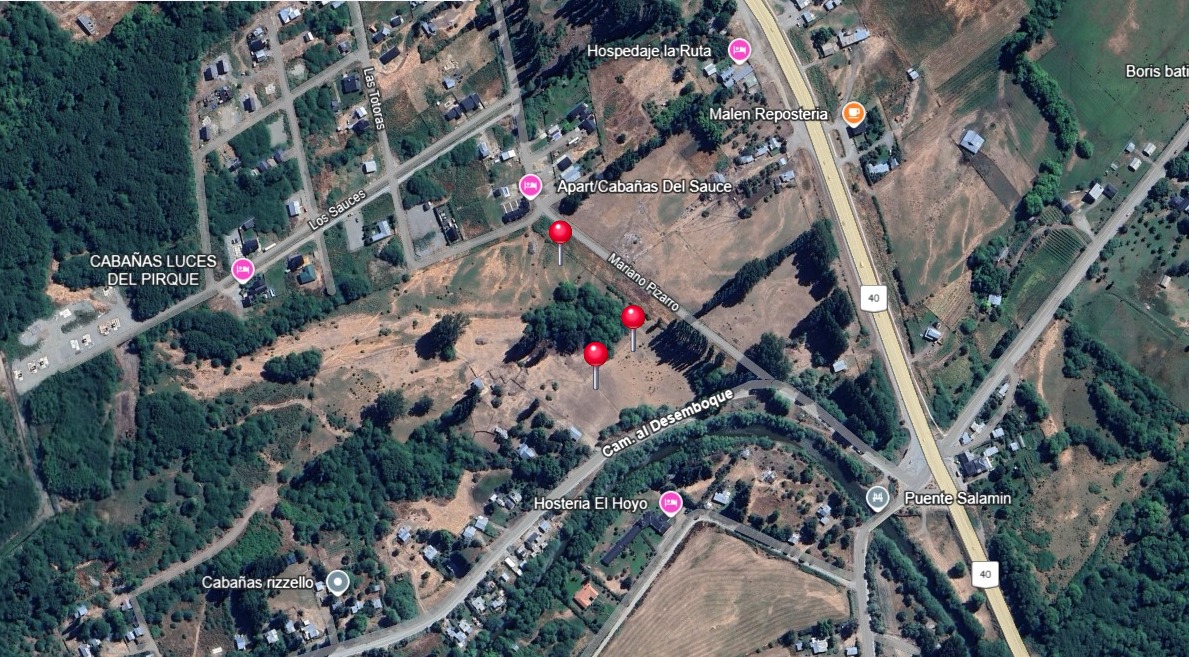This screenshot has width=1189, height=657.
Task: Open the Puente Salamin bridge marker
Action: [877, 497]
